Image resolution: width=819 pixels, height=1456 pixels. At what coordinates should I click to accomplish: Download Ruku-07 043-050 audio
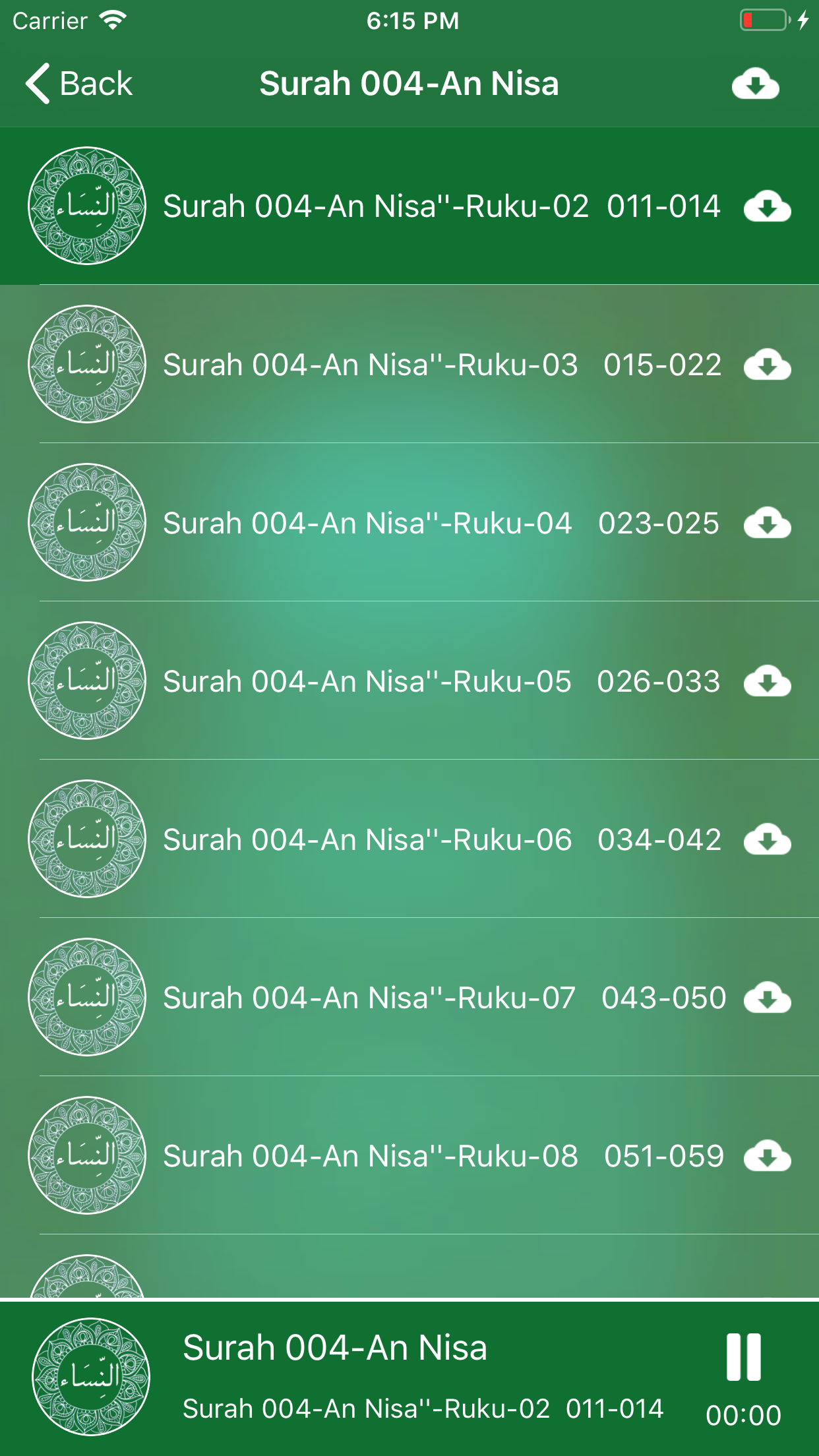tap(768, 997)
